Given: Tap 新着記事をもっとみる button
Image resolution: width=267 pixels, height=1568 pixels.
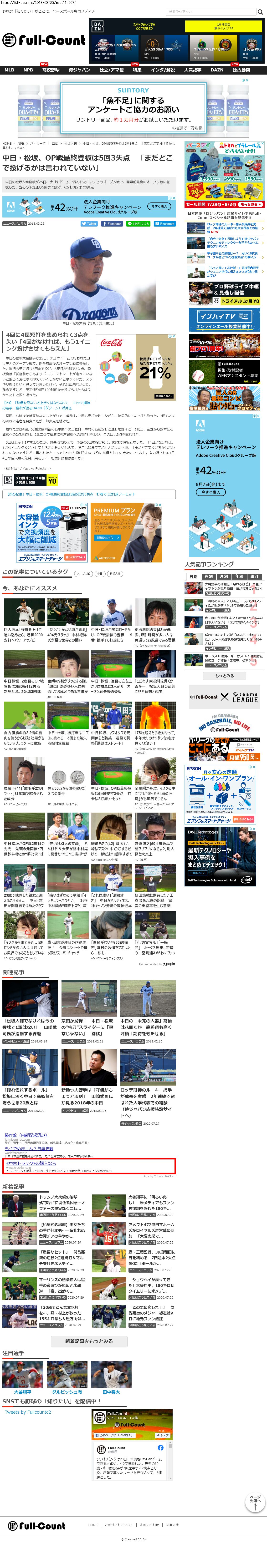Looking at the screenshot, I should click(x=89, y=1341).
